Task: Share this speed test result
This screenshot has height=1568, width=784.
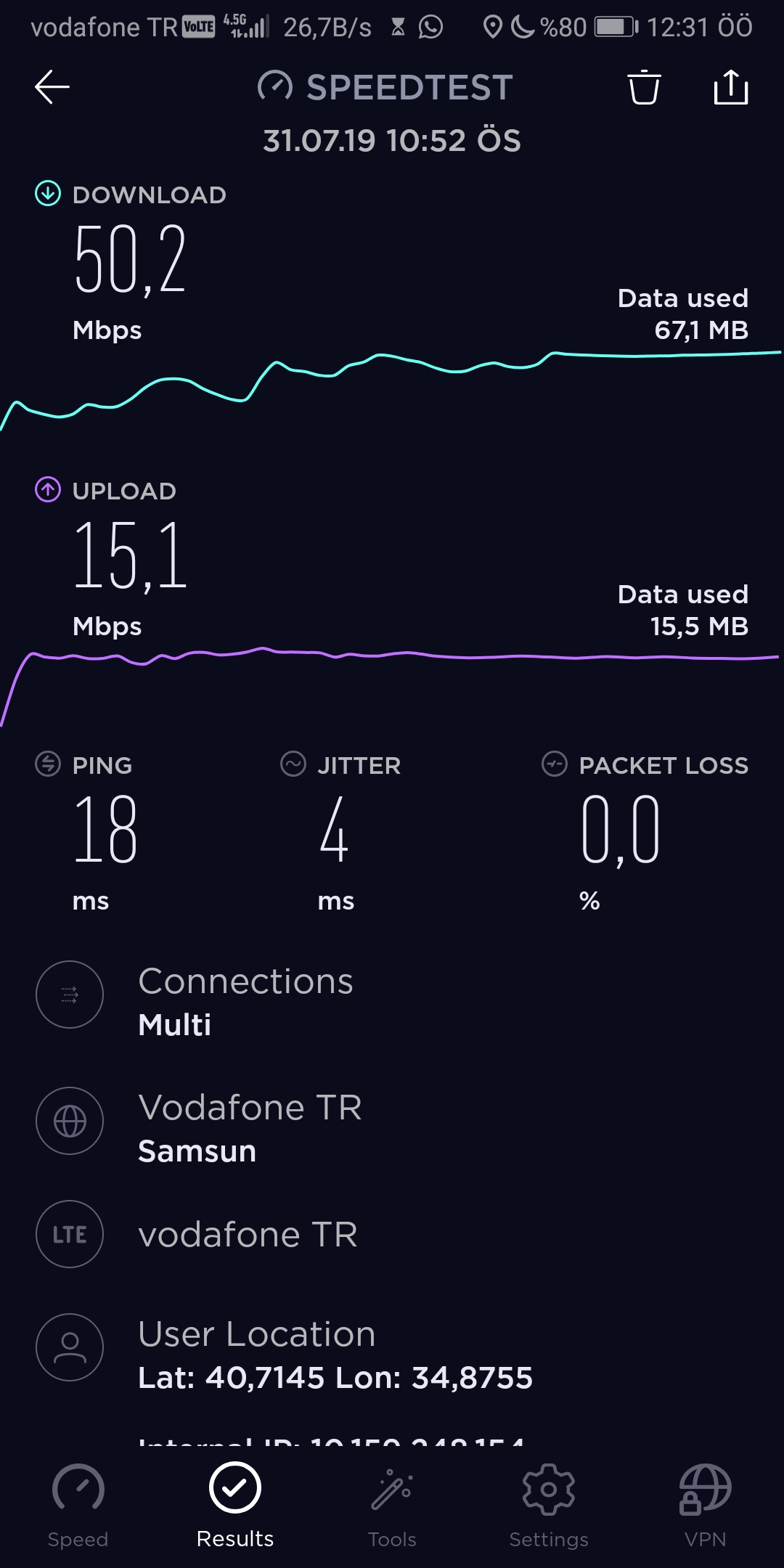Action: click(x=730, y=87)
